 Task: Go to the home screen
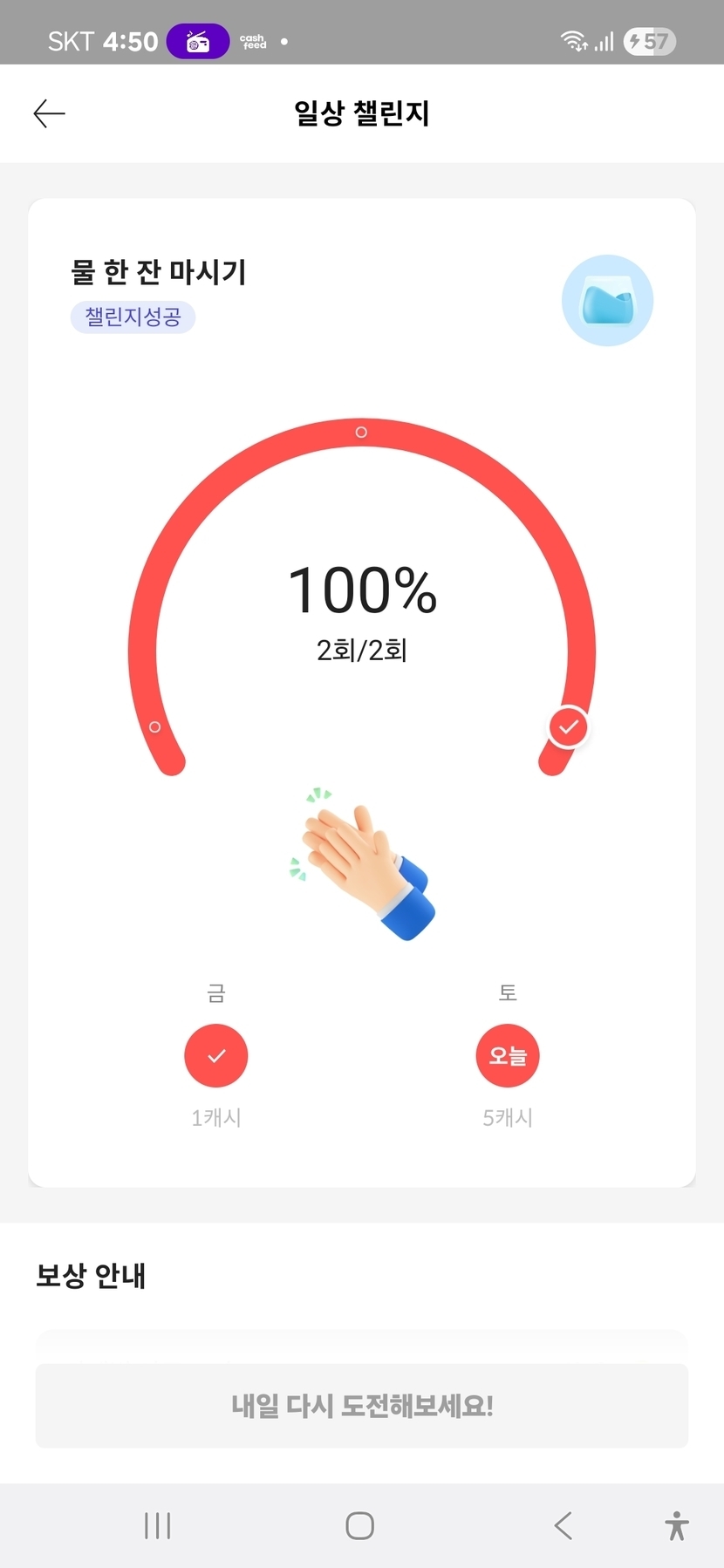click(360, 1525)
